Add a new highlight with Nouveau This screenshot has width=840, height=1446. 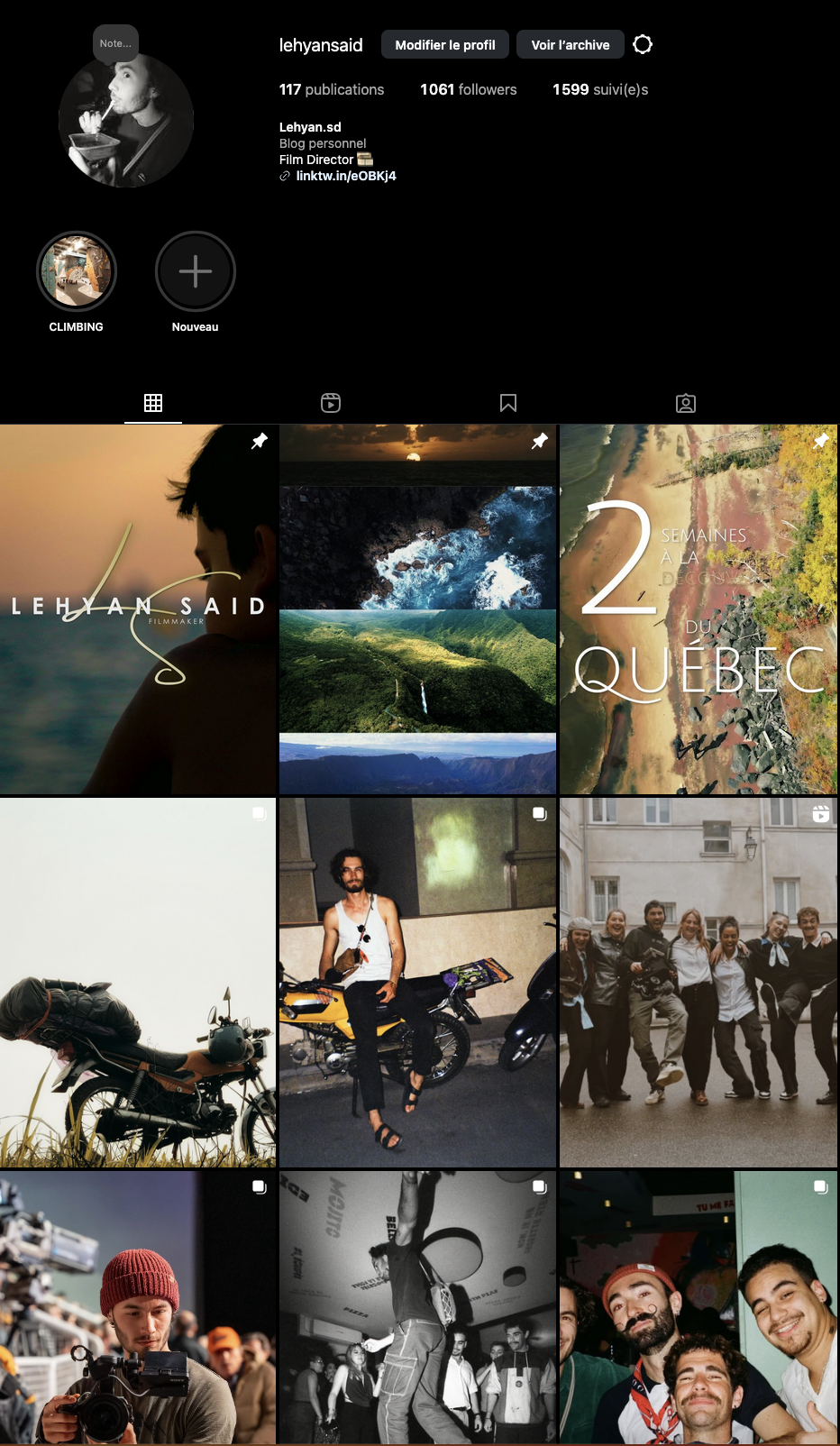tap(196, 271)
